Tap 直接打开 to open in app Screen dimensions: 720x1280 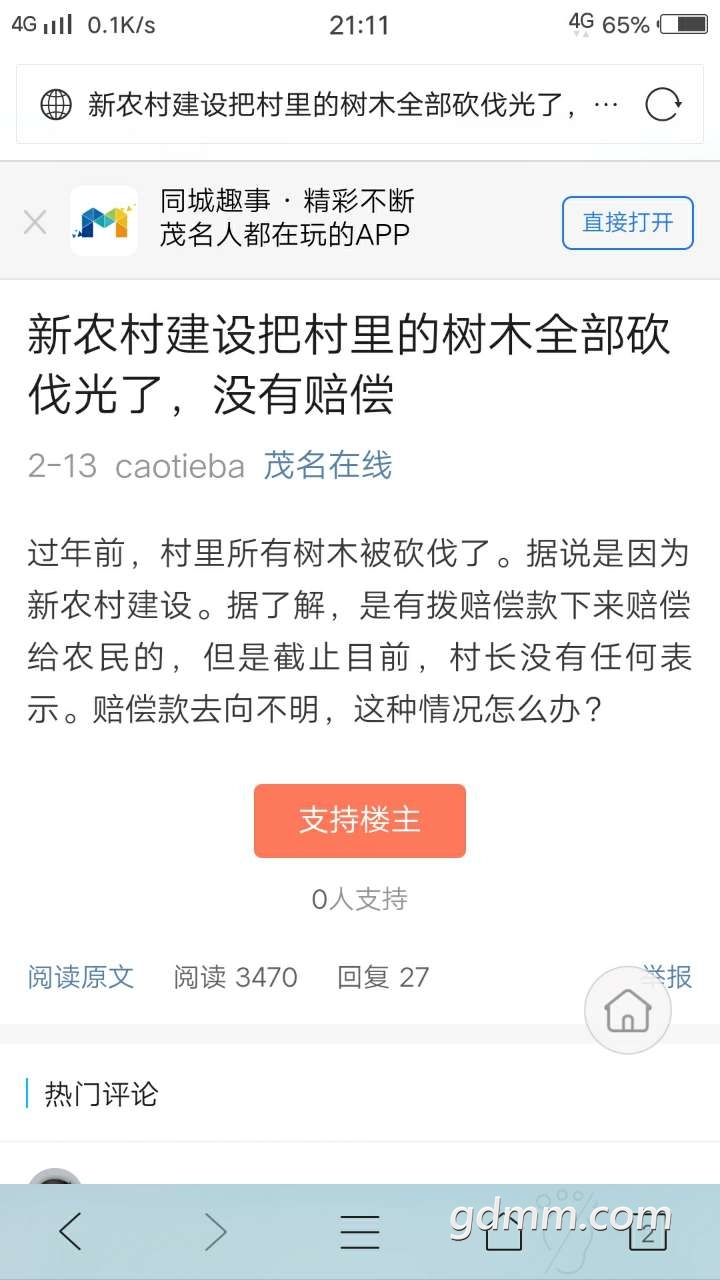coord(627,222)
